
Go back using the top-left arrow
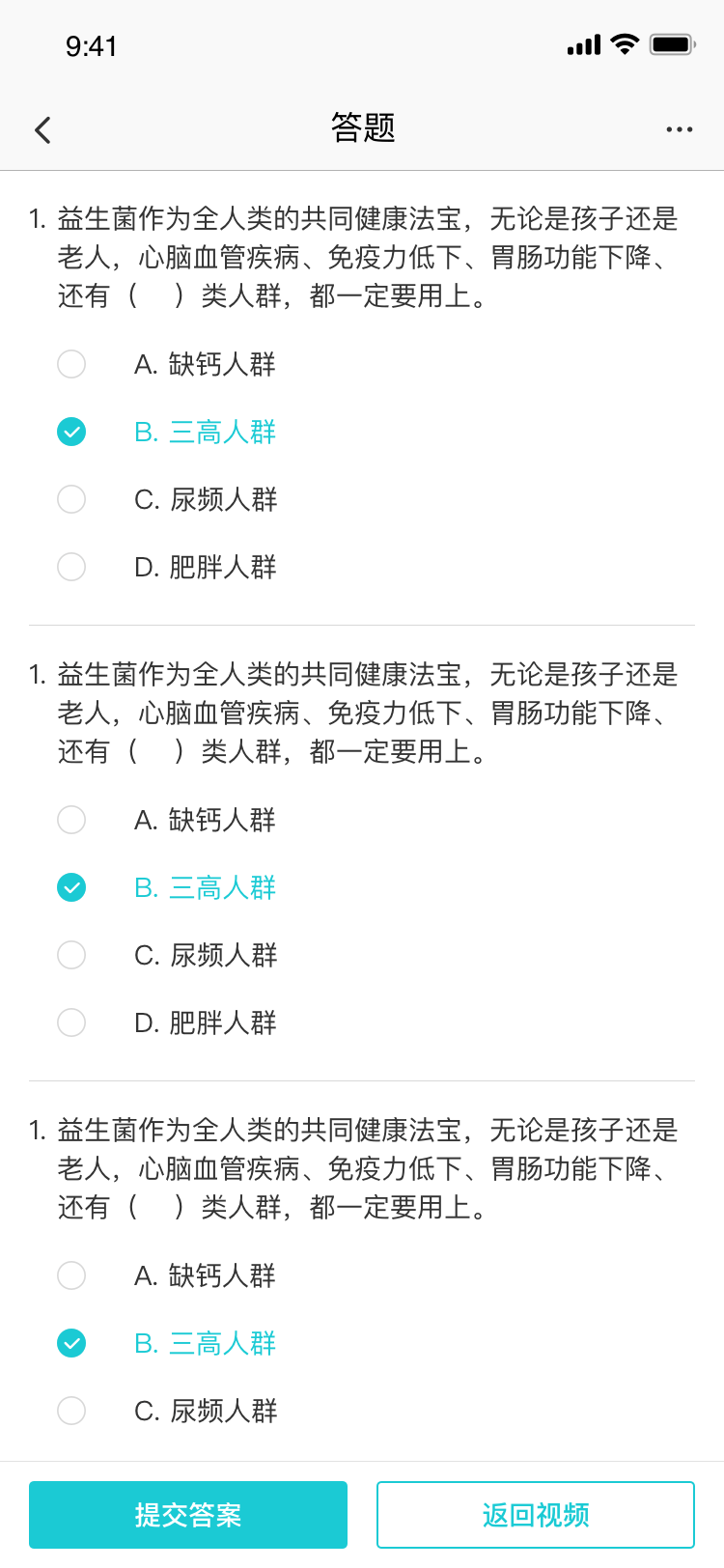click(42, 129)
